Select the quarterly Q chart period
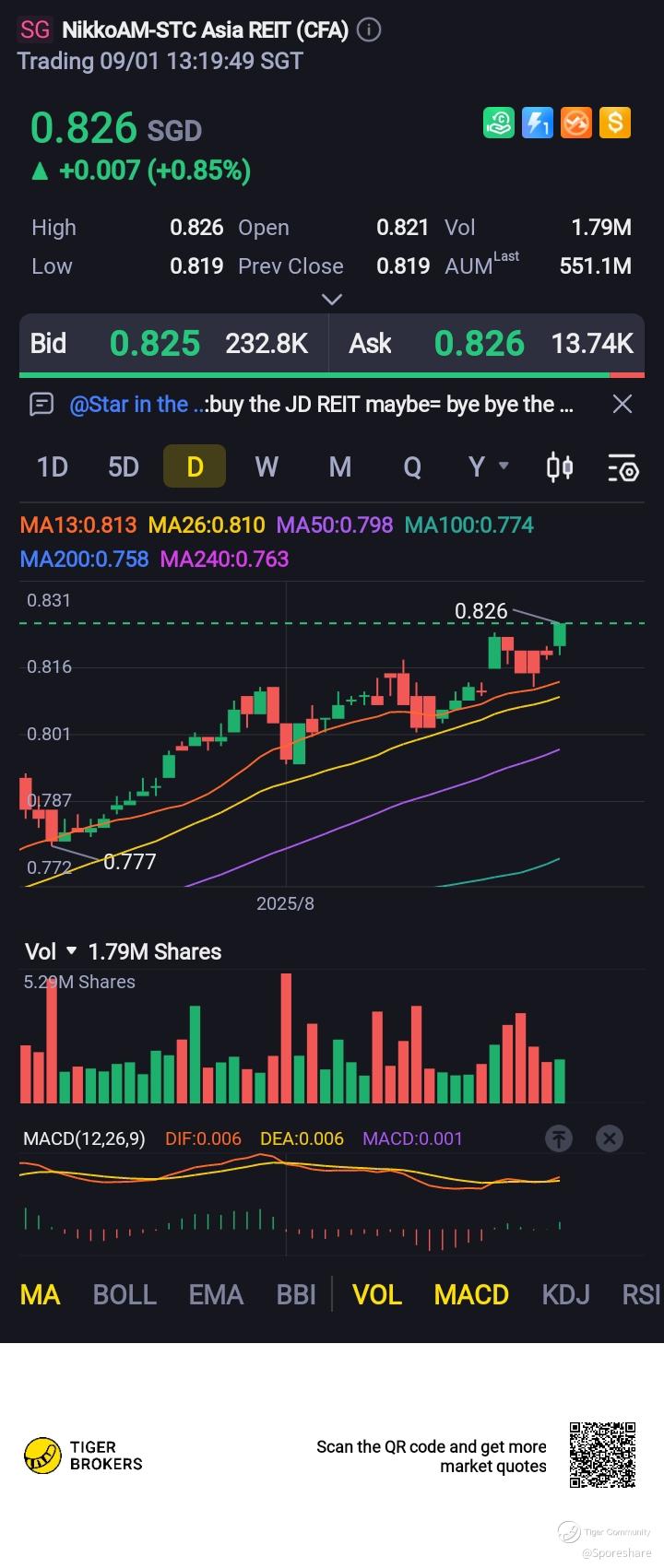Viewport: 664px width, 1568px height. pyautogui.click(x=412, y=466)
